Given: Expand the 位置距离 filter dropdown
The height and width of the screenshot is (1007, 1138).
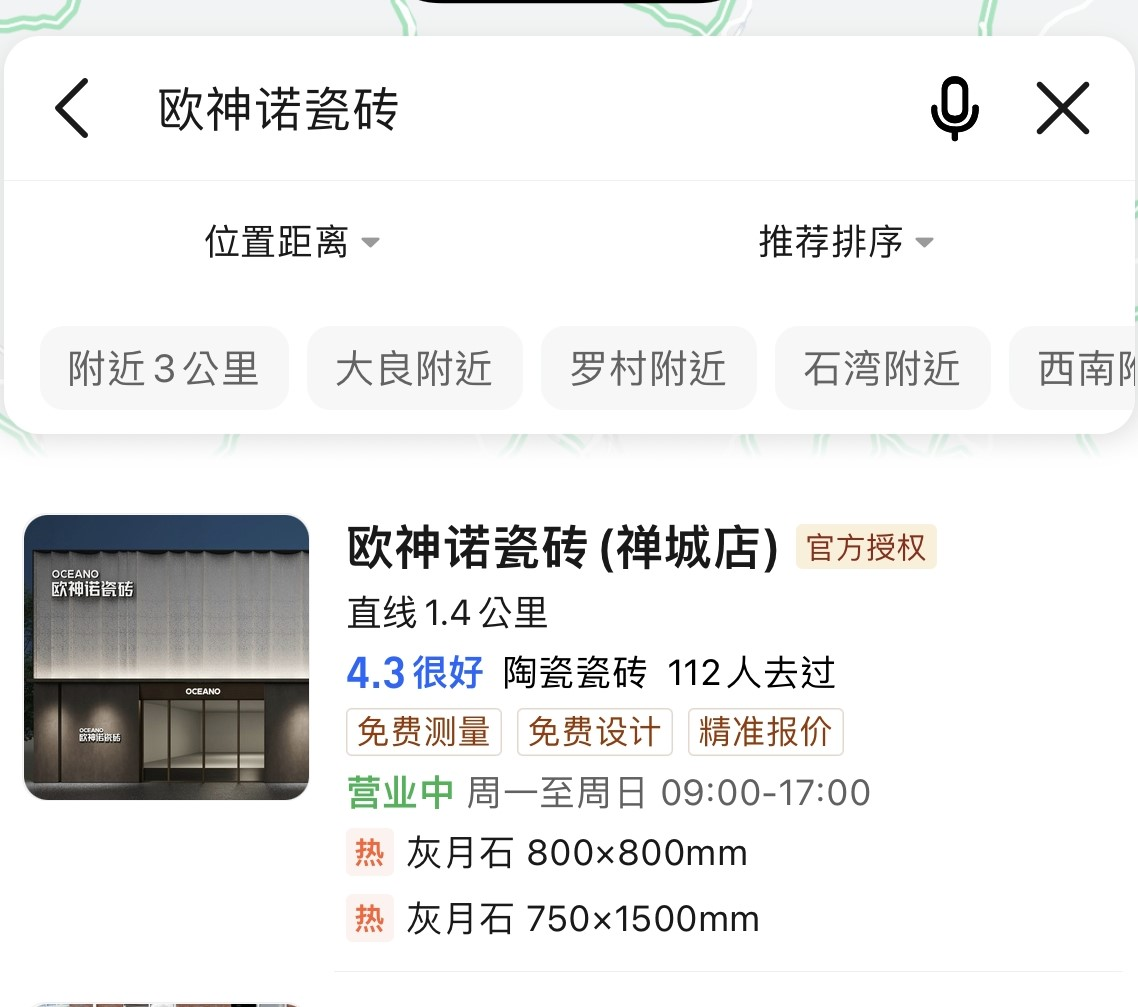Looking at the screenshot, I should tap(292, 242).
